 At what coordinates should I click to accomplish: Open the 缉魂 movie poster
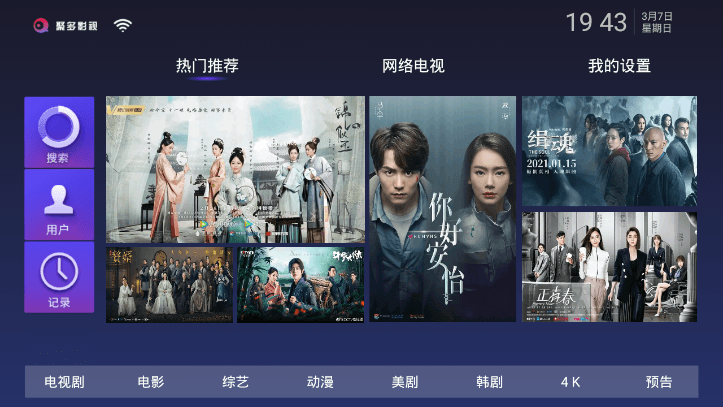tap(609, 151)
